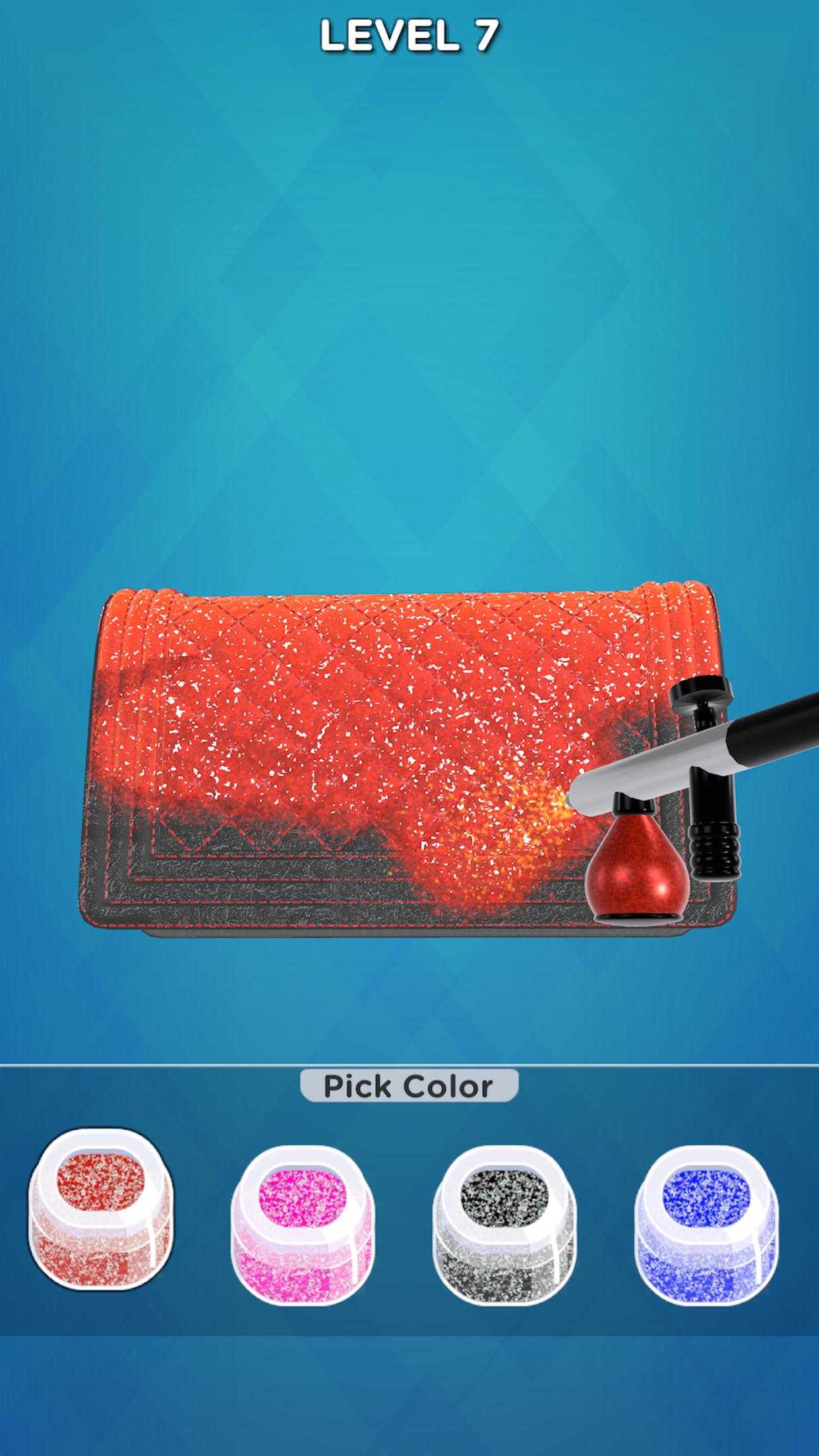
Task: Tap the handbag to spray glitter
Action: click(x=409, y=758)
